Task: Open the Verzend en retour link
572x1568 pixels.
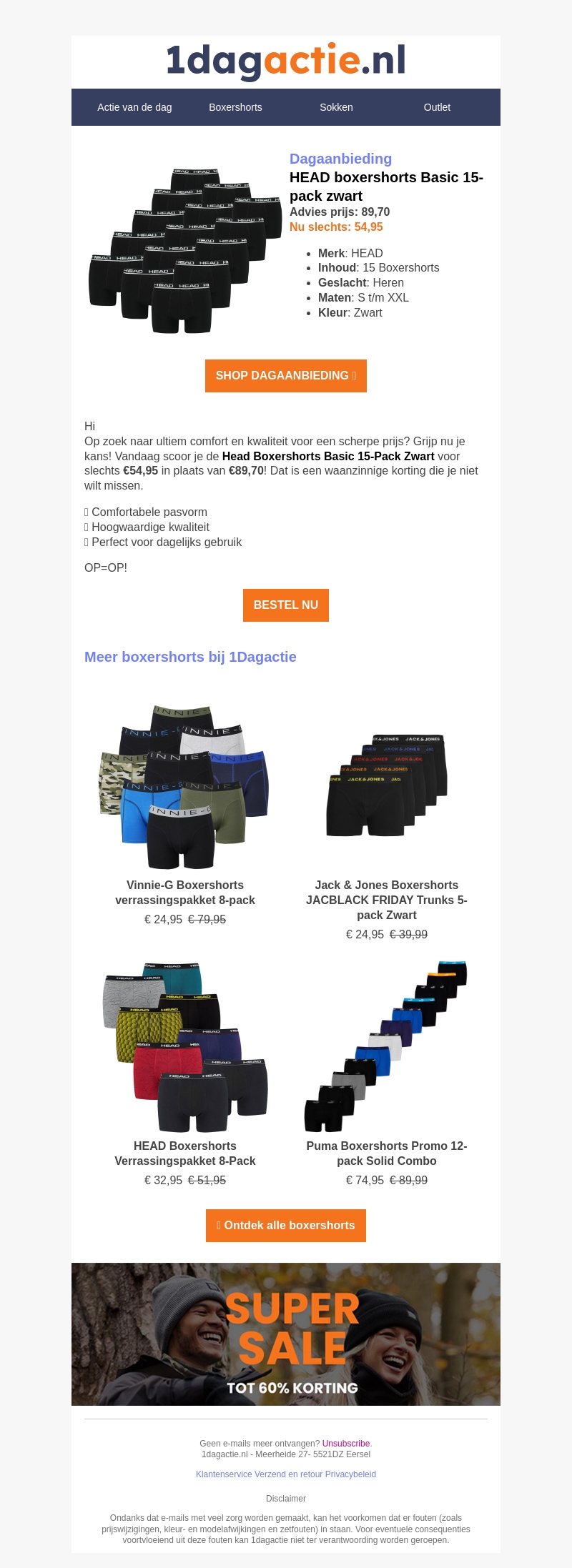Action: click(288, 1474)
